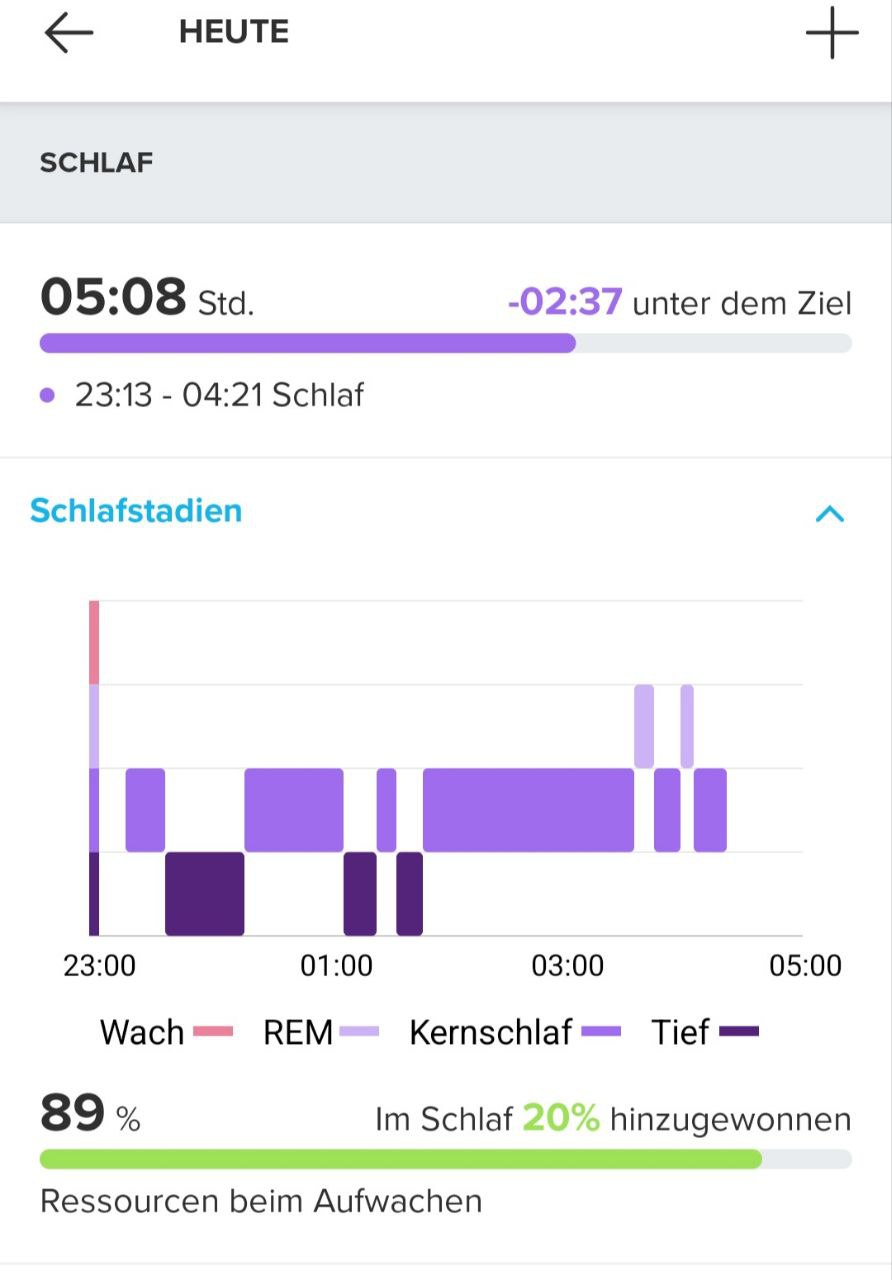Screen dimensions: 892x1280
Task: Add a new entry with plus icon
Action: (831, 32)
